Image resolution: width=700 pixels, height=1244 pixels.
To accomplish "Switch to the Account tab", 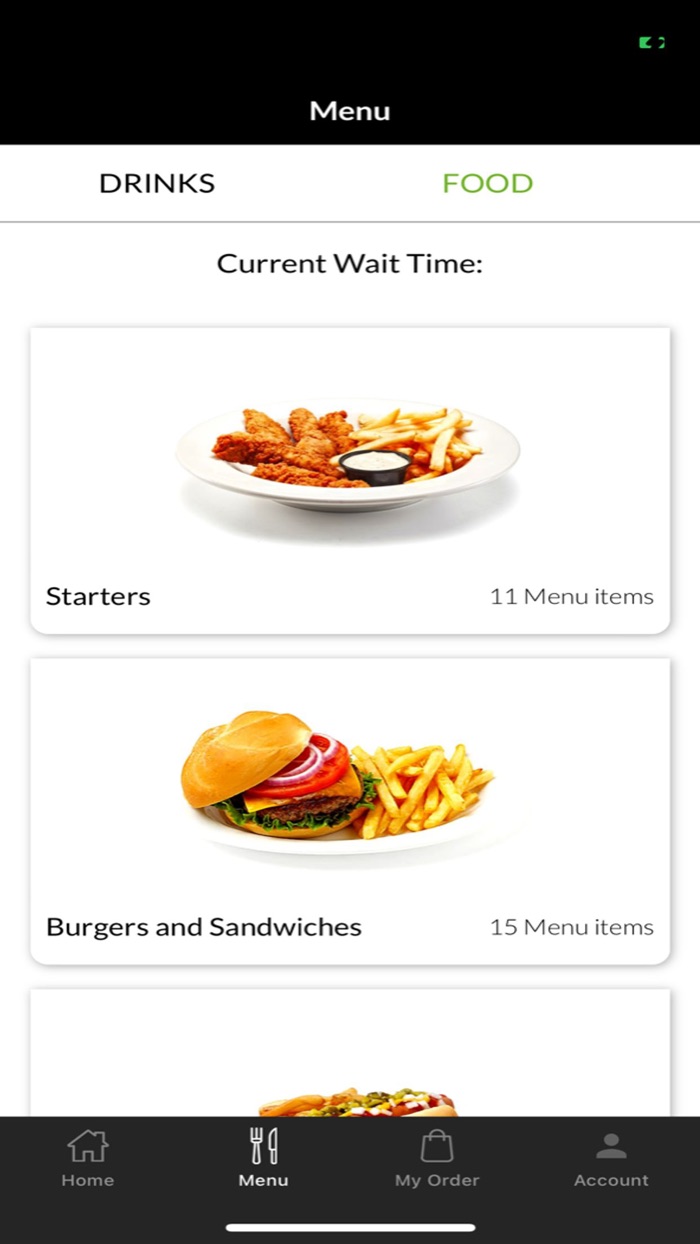I will point(611,1158).
